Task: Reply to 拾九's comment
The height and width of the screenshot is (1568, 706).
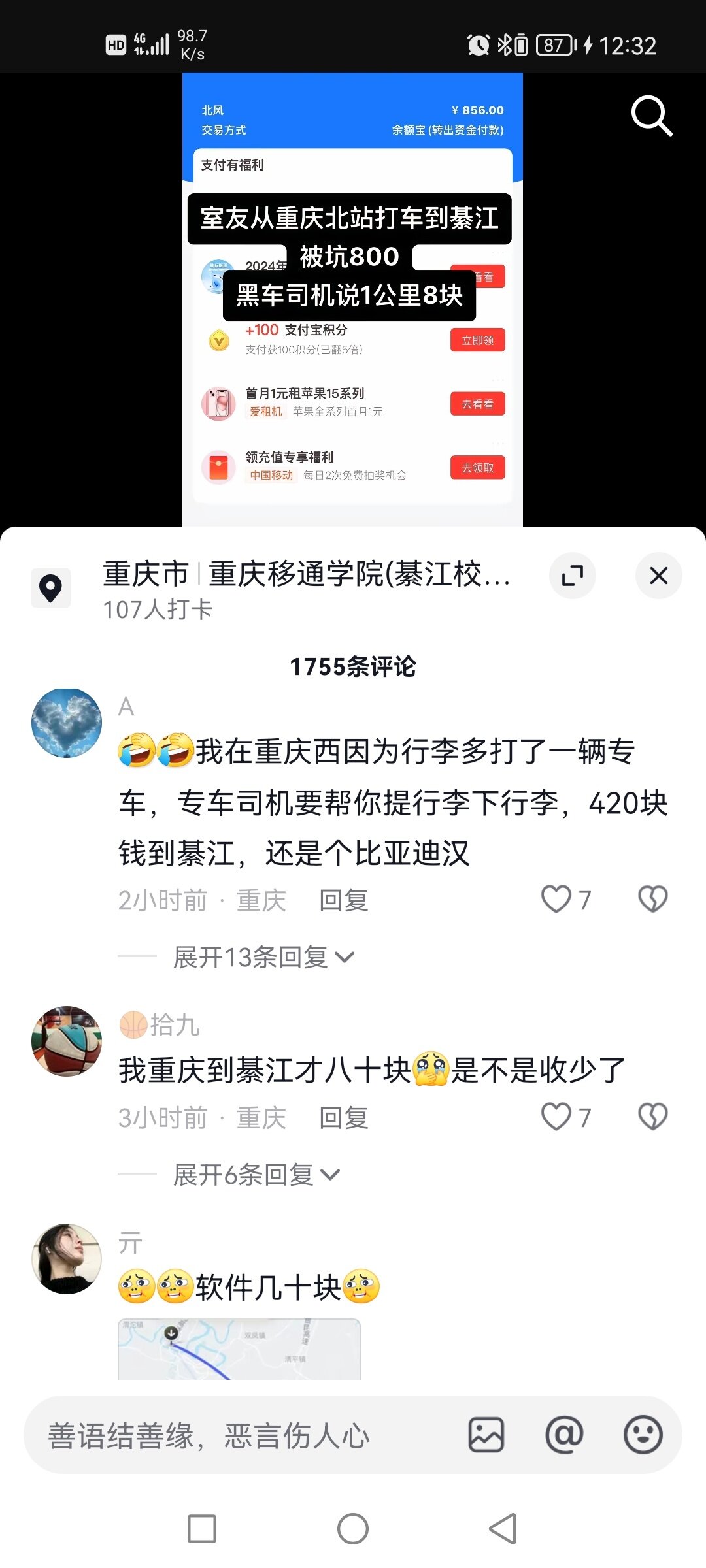Action: [343, 1118]
